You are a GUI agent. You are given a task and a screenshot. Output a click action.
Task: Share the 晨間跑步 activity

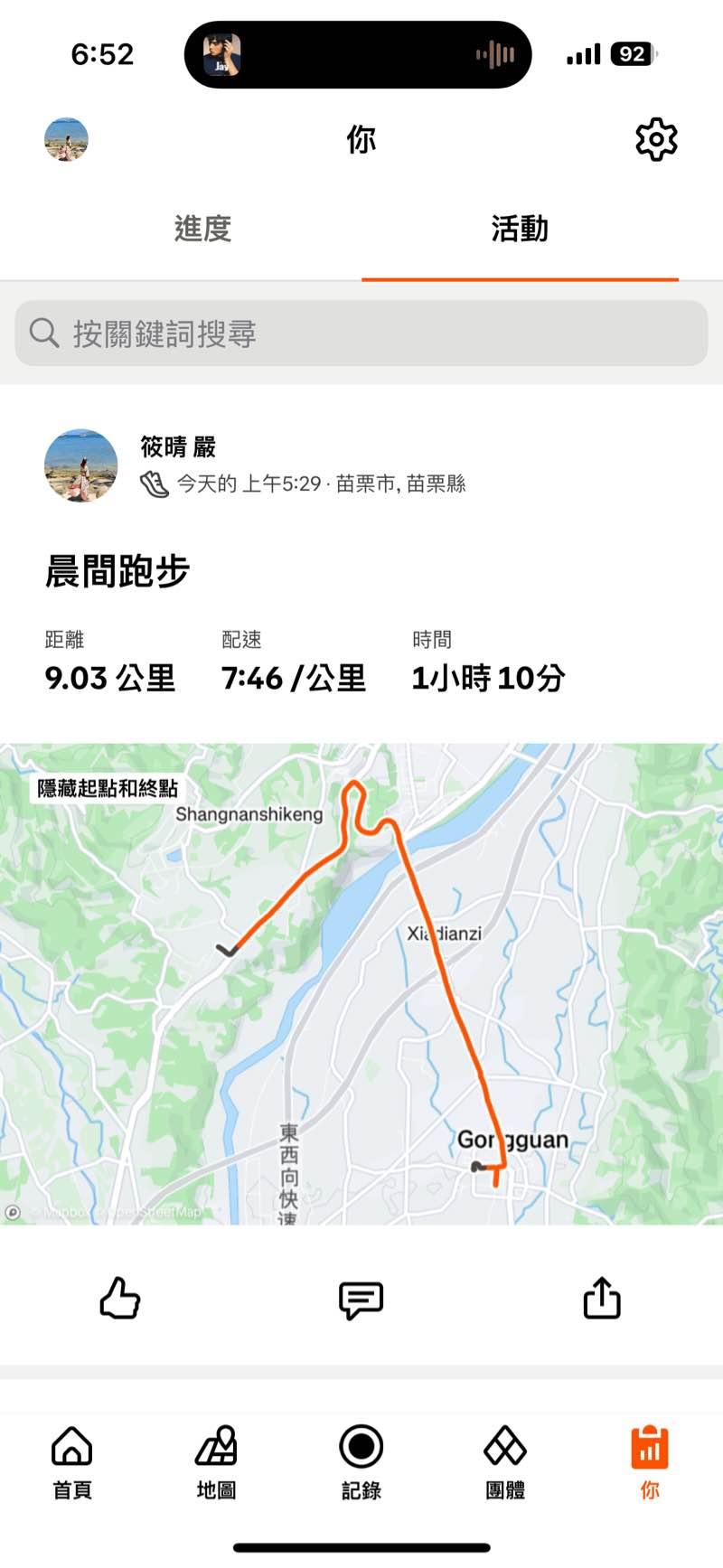point(602,1299)
